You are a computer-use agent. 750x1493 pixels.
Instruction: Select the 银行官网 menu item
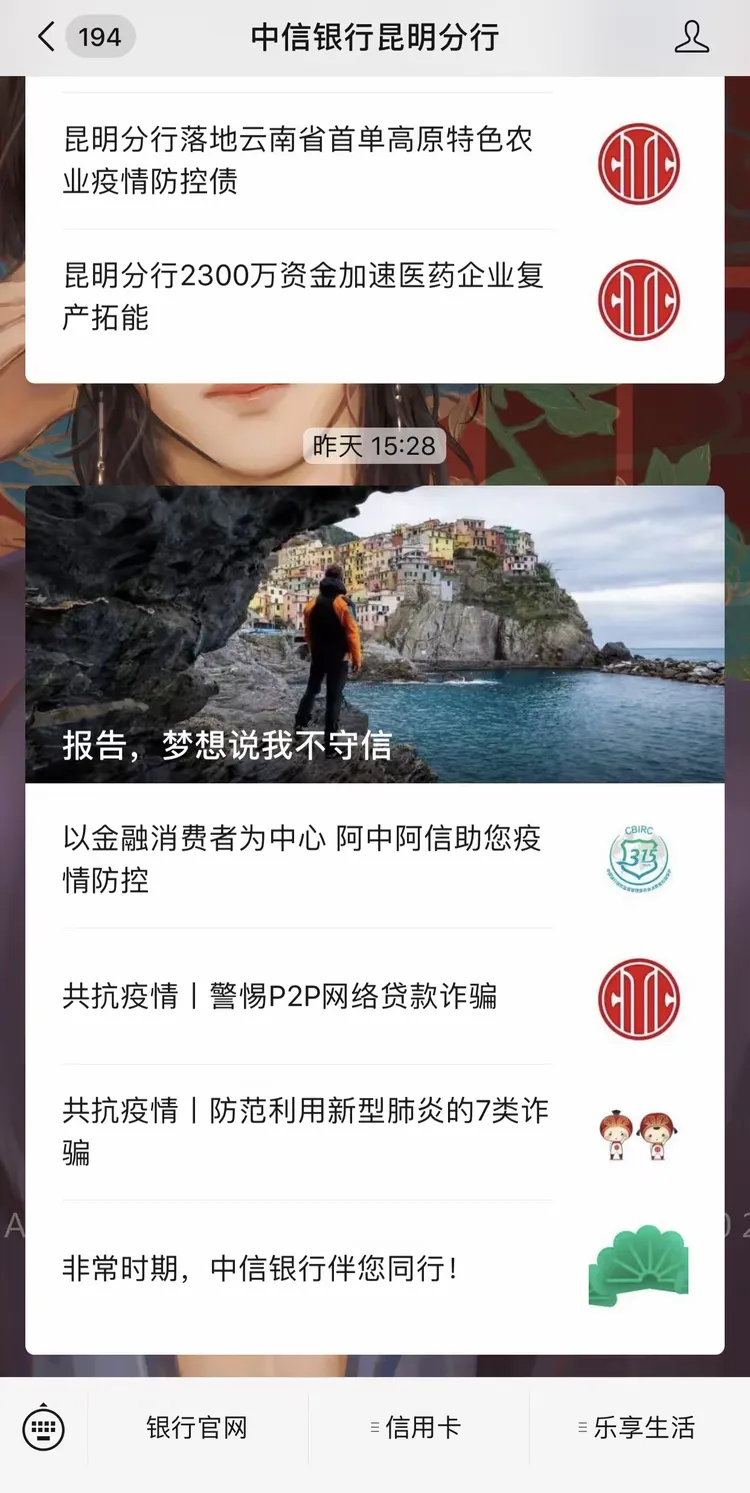[x=196, y=1429]
